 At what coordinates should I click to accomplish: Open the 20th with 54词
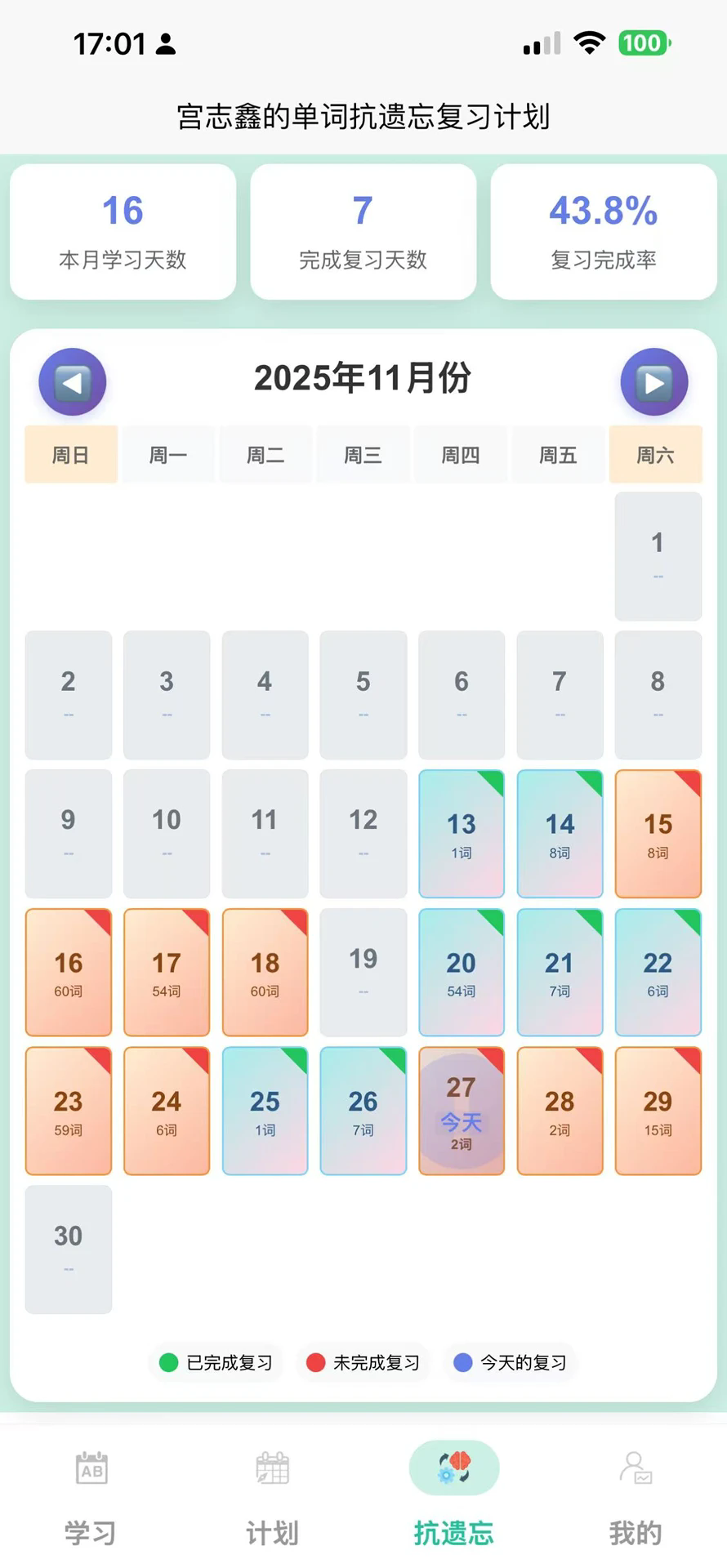462,972
